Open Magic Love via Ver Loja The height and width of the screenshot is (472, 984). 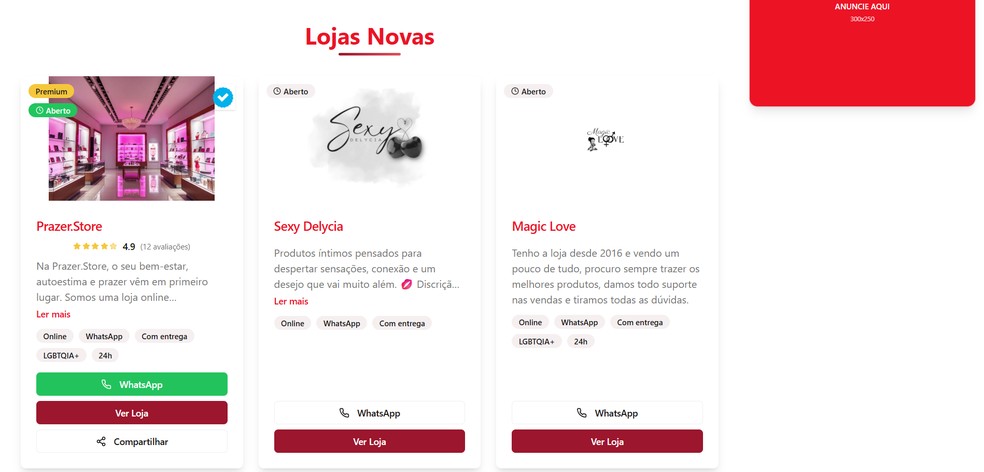click(x=607, y=441)
